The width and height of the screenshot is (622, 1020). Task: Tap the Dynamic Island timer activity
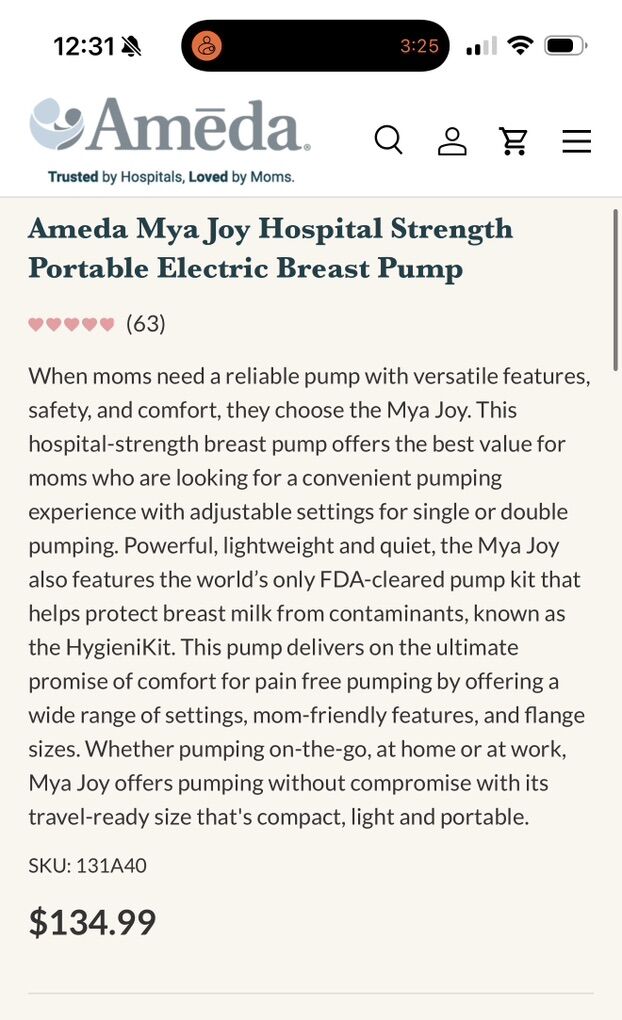click(315, 46)
